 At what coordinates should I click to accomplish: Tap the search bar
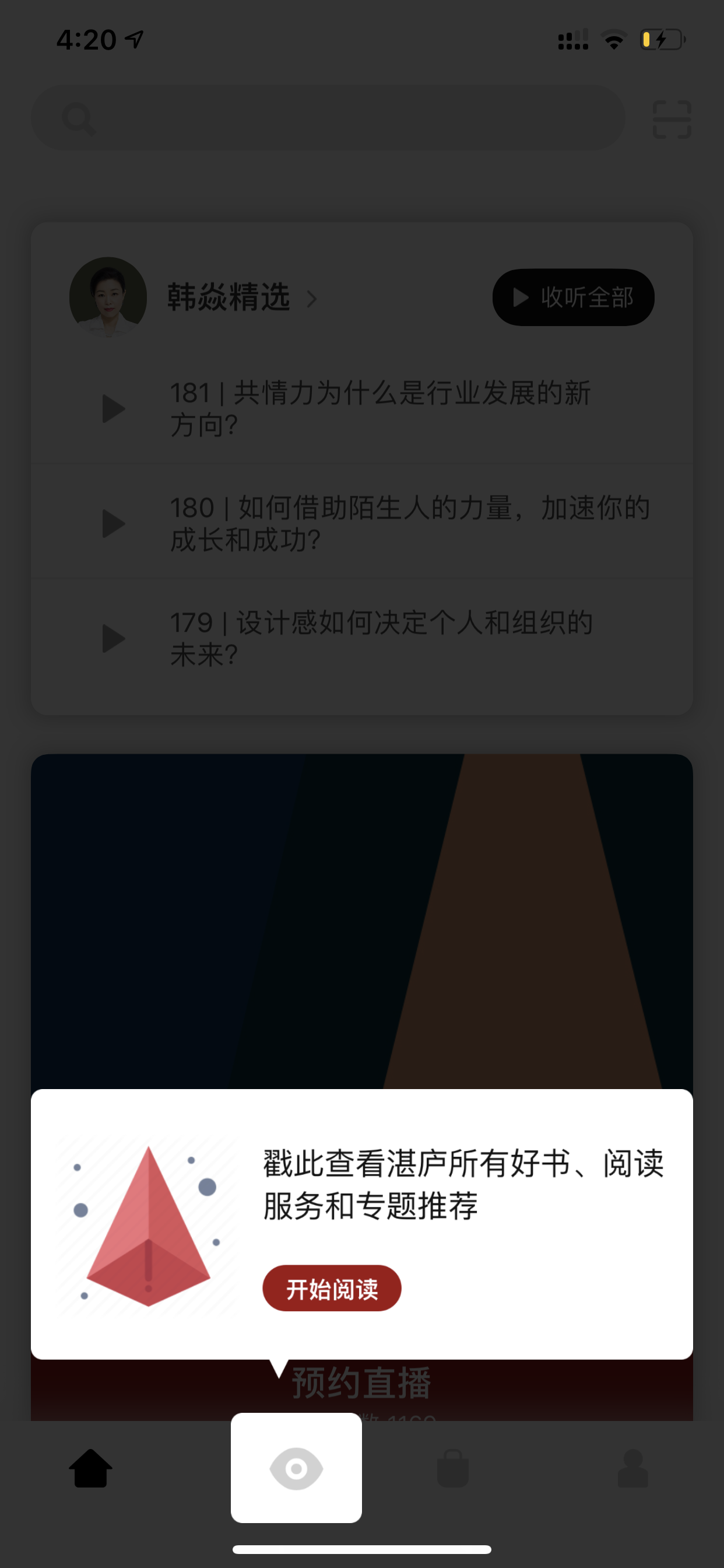[x=328, y=117]
